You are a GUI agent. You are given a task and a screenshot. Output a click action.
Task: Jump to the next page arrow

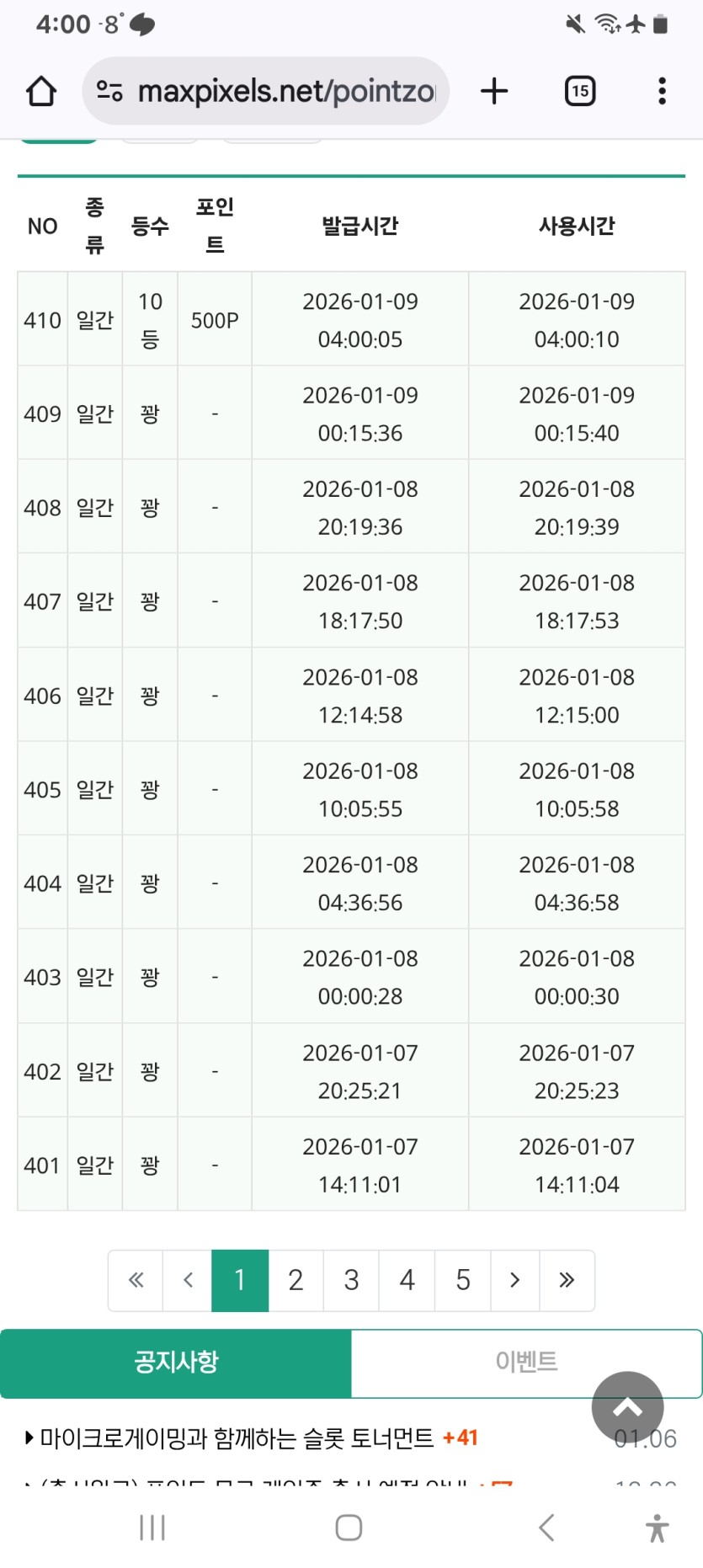tap(514, 1280)
